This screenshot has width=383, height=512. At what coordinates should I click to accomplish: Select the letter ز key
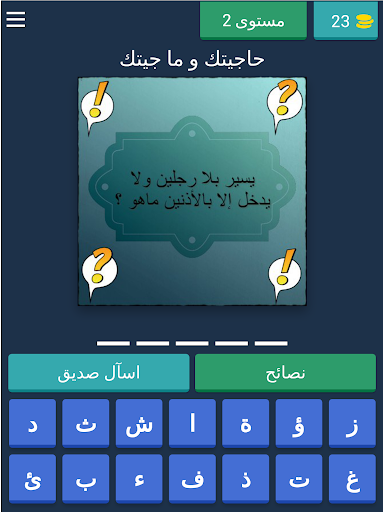click(x=352, y=423)
